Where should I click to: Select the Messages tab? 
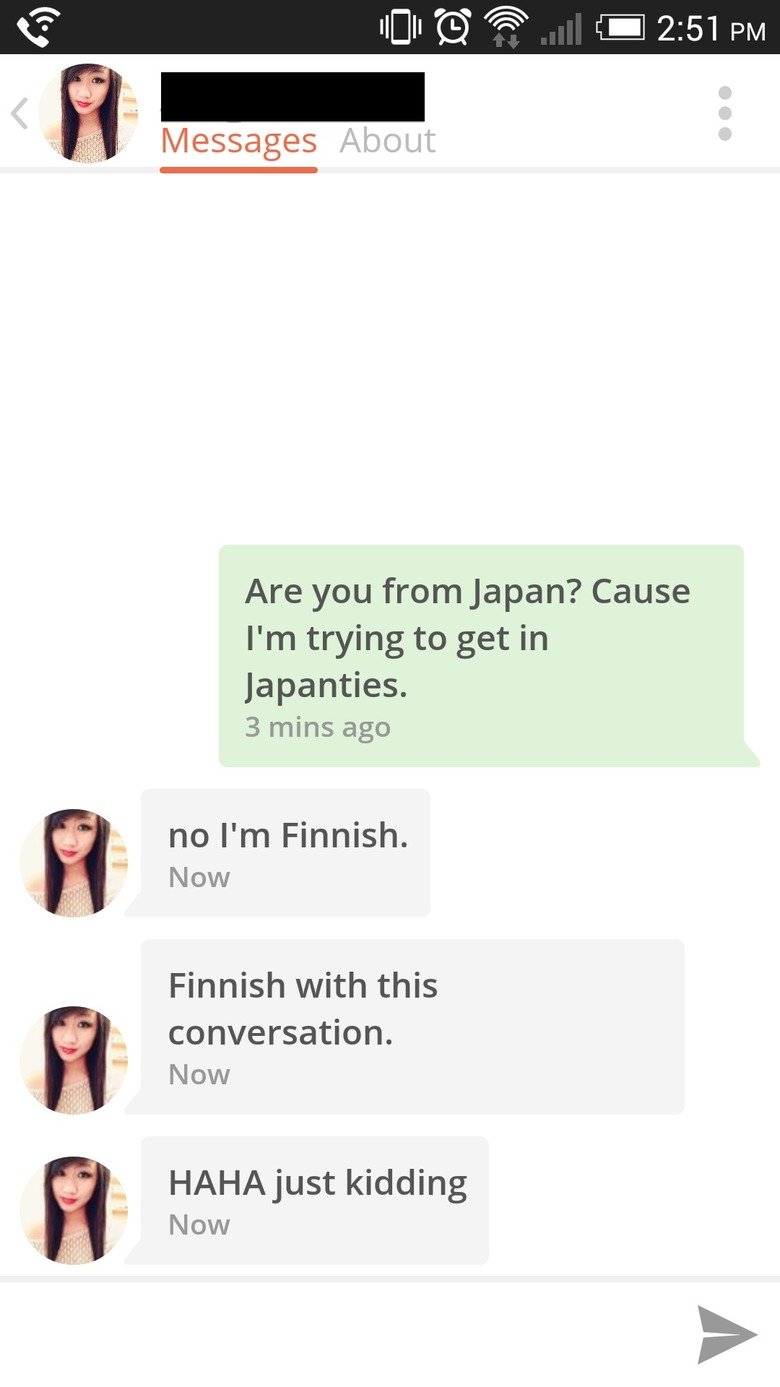237,141
